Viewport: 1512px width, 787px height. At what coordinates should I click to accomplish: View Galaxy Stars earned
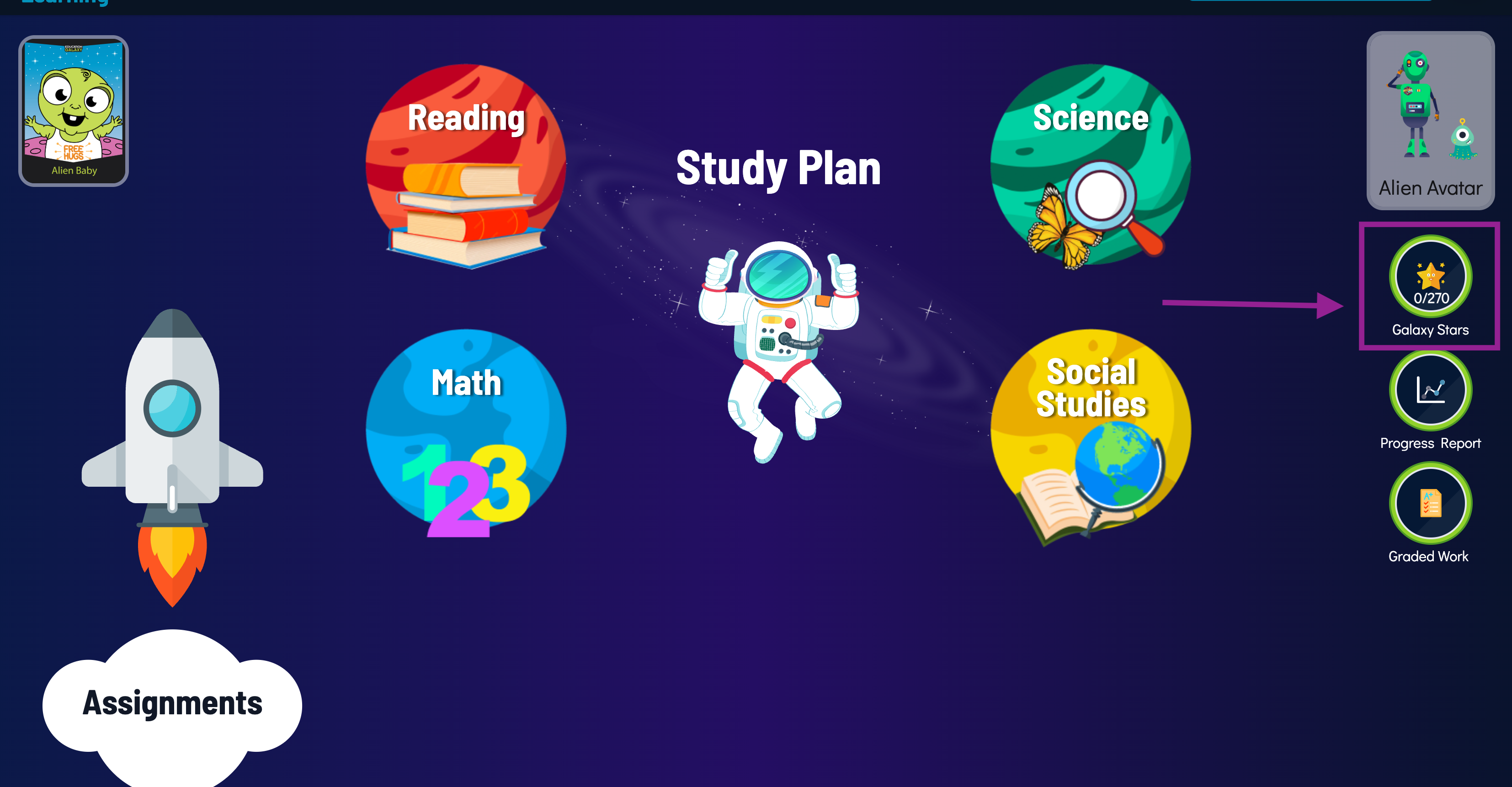1430,277
